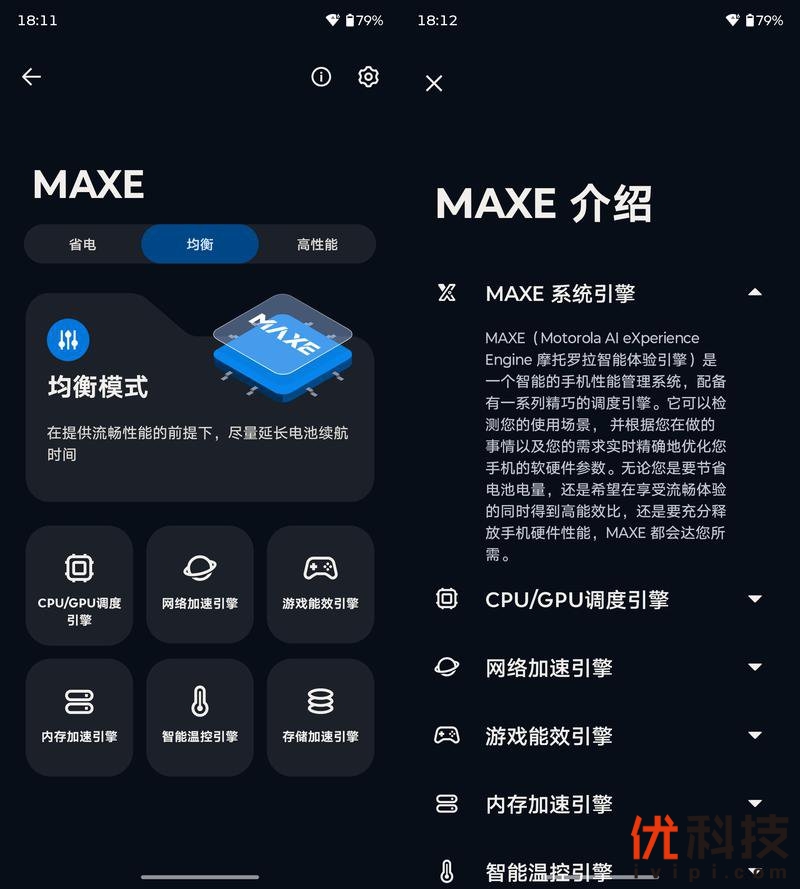Image resolution: width=800 pixels, height=889 pixels.
Task: Open the CPU/GPU调度引擎 grid card
Action: (x=79, y=584)
